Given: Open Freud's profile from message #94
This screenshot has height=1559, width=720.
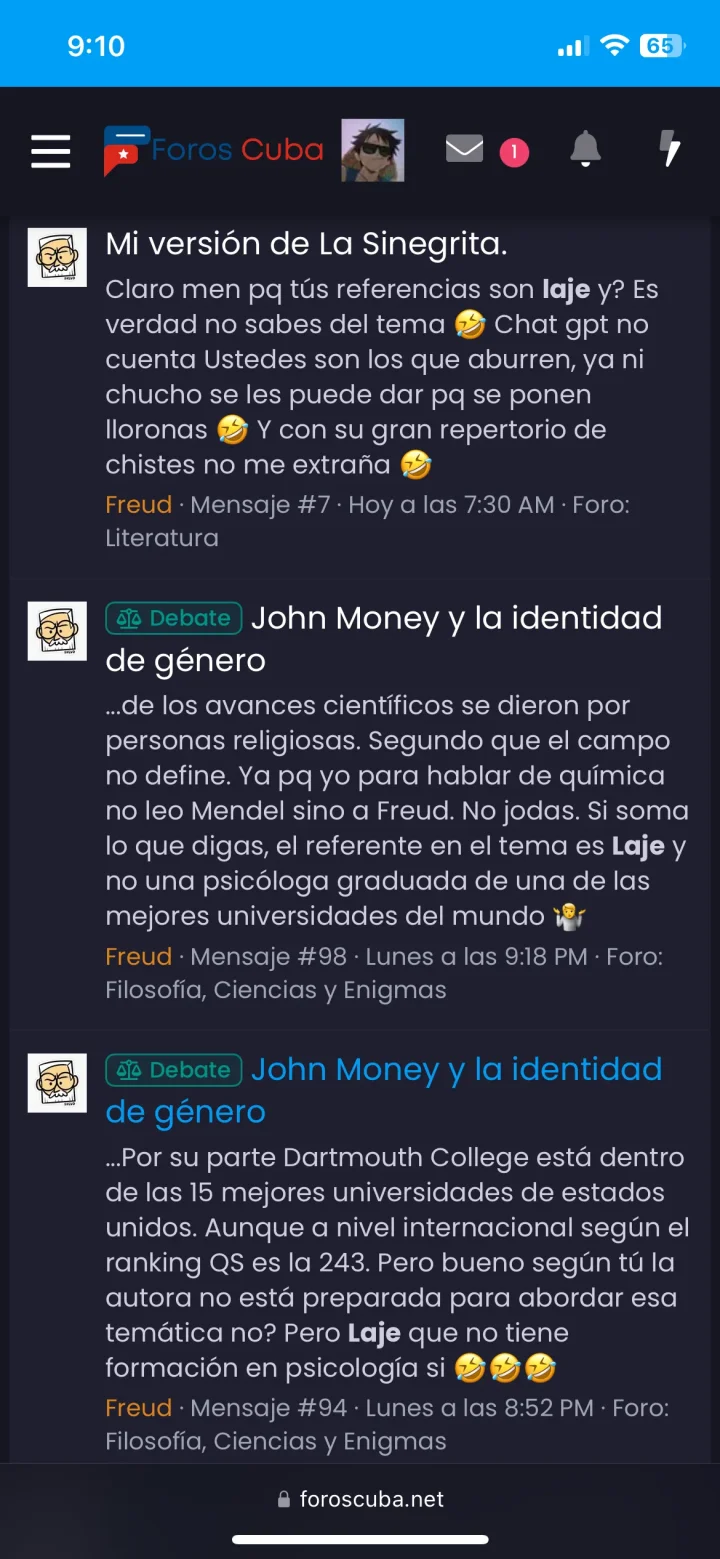Looking at the screenshot, I should pyautogui.click(x=139, y=1408).
